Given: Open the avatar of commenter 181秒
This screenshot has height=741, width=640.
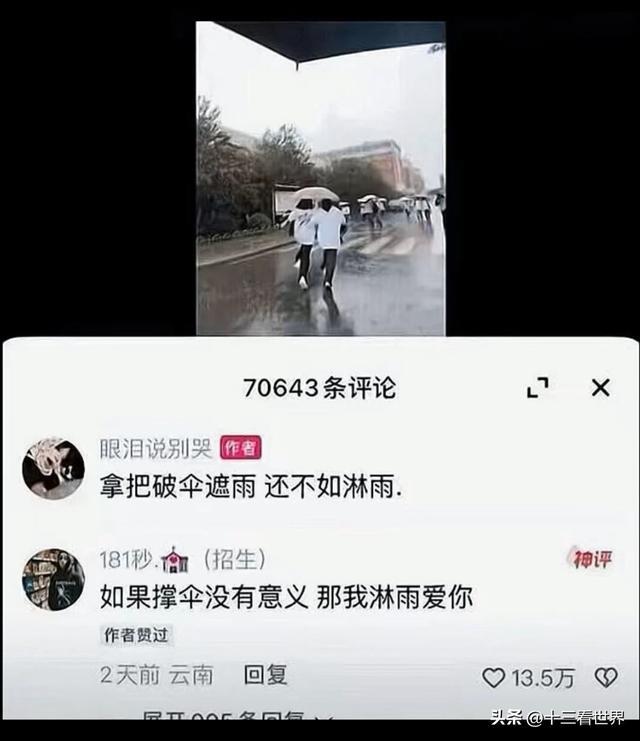Looking at the screenshot, I should pos(53,579).
